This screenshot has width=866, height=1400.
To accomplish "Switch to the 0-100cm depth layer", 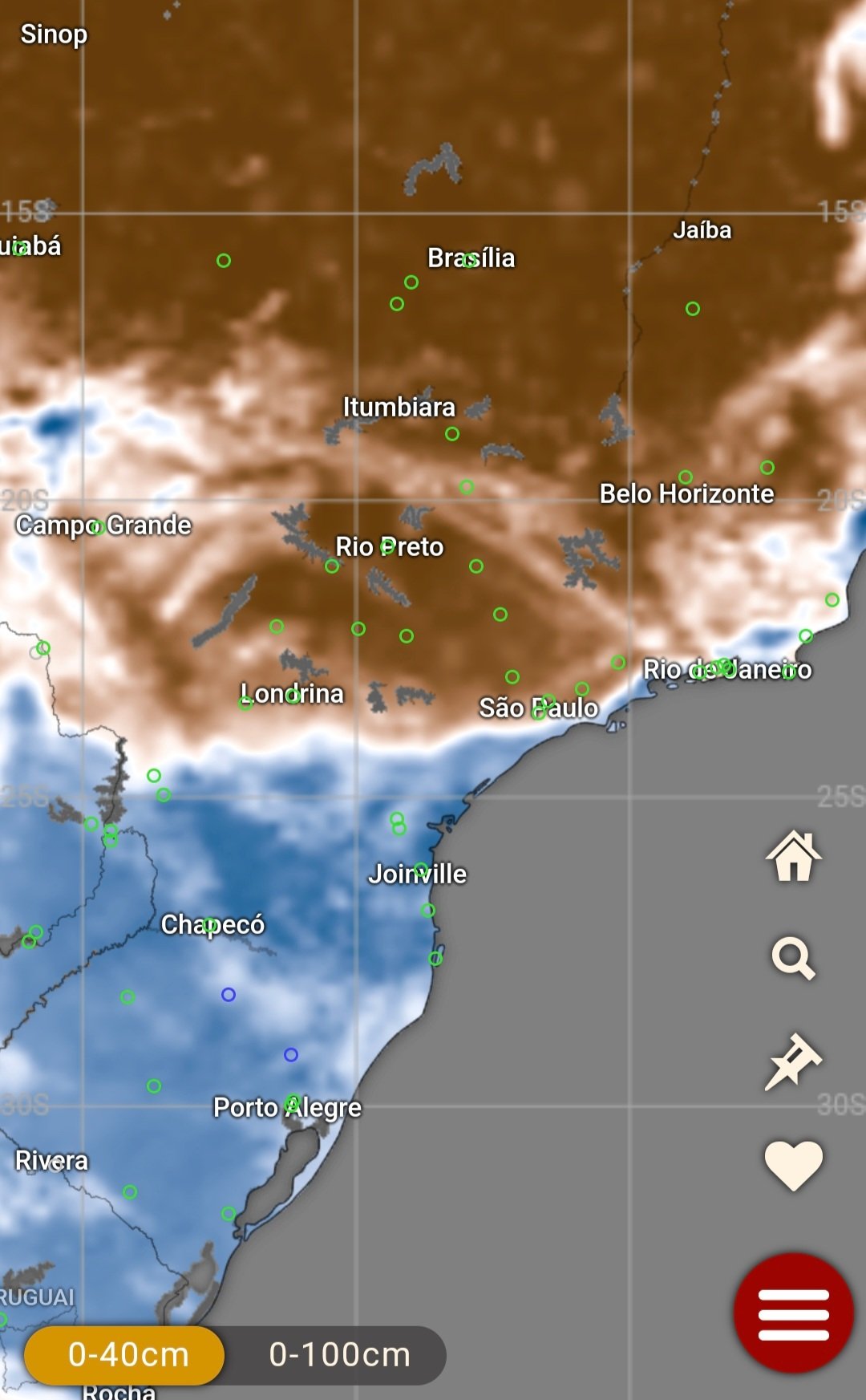I will click(x=339, y=1355).
